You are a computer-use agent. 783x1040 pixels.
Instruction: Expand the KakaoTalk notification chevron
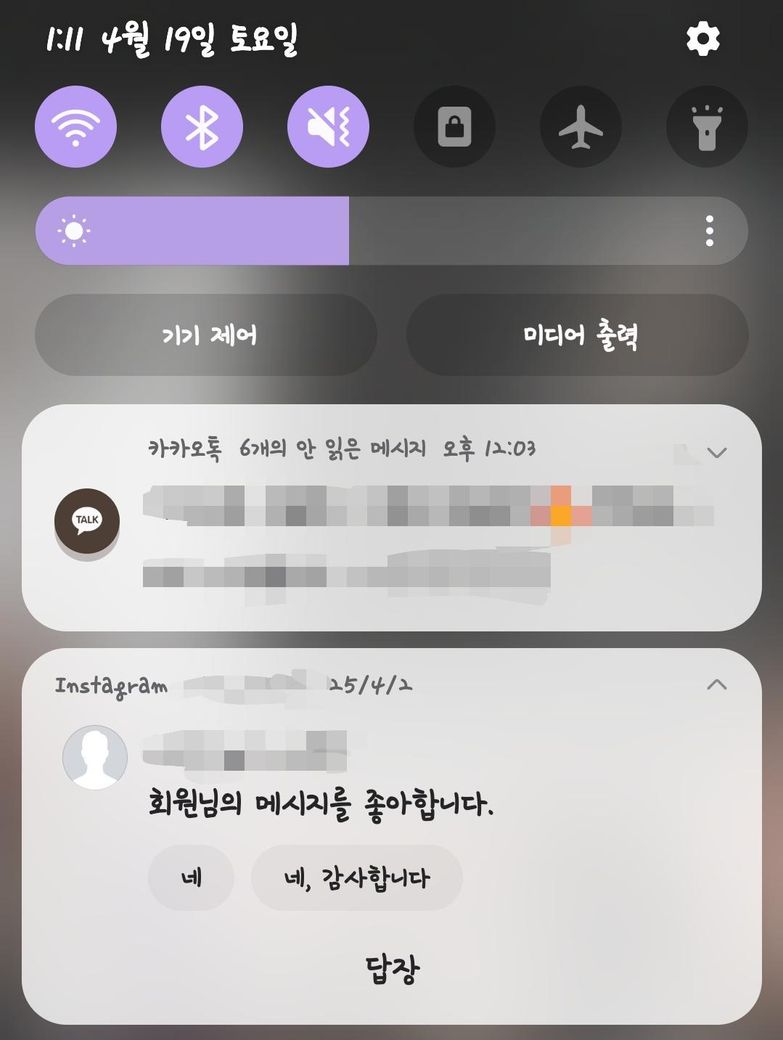click(x=716, y=452)
